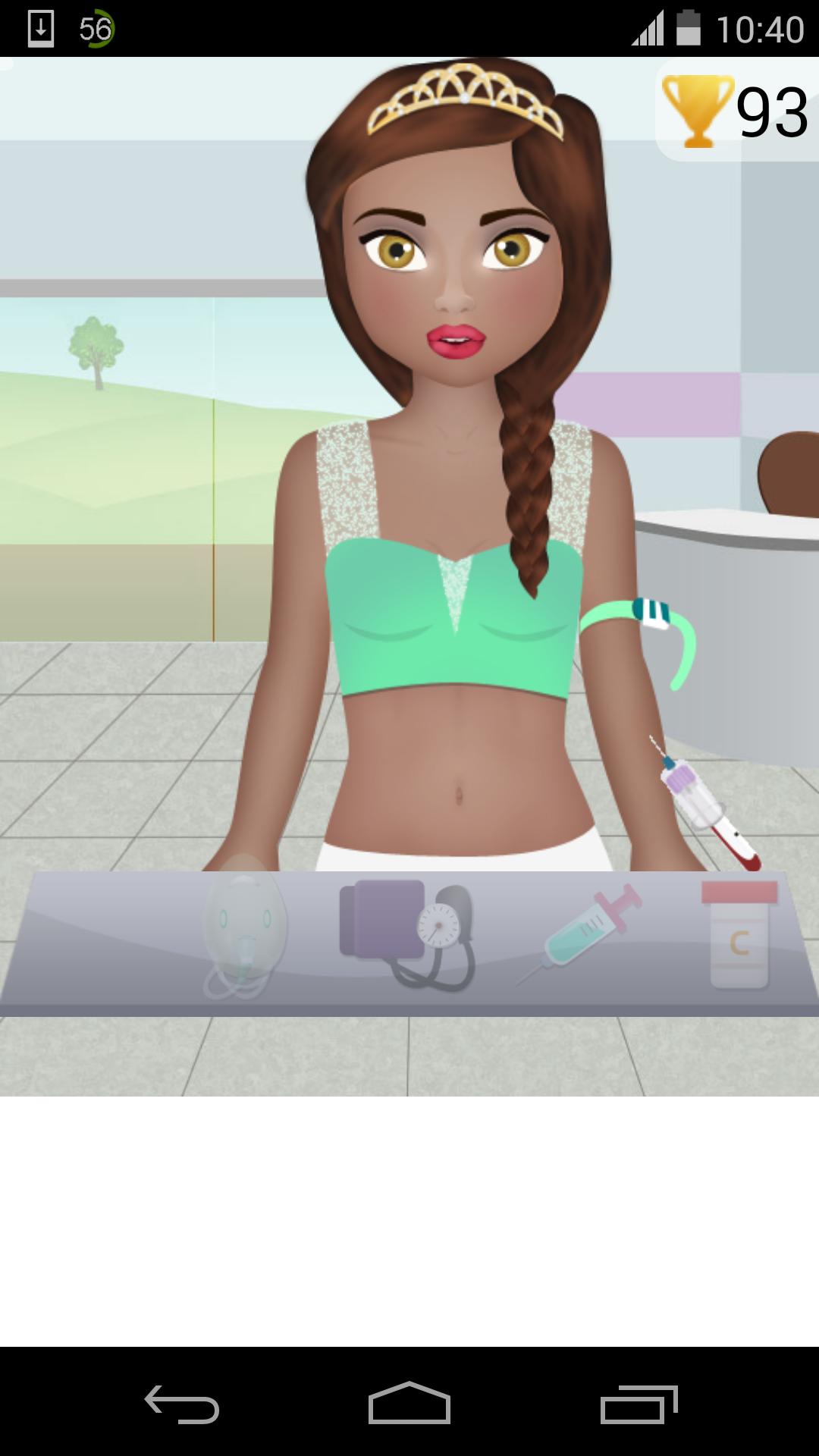The height and width of the screenshot is (1456, 819).
Task: Pick the blood pressure monitor tool
Action: click(x=407, y=934)
